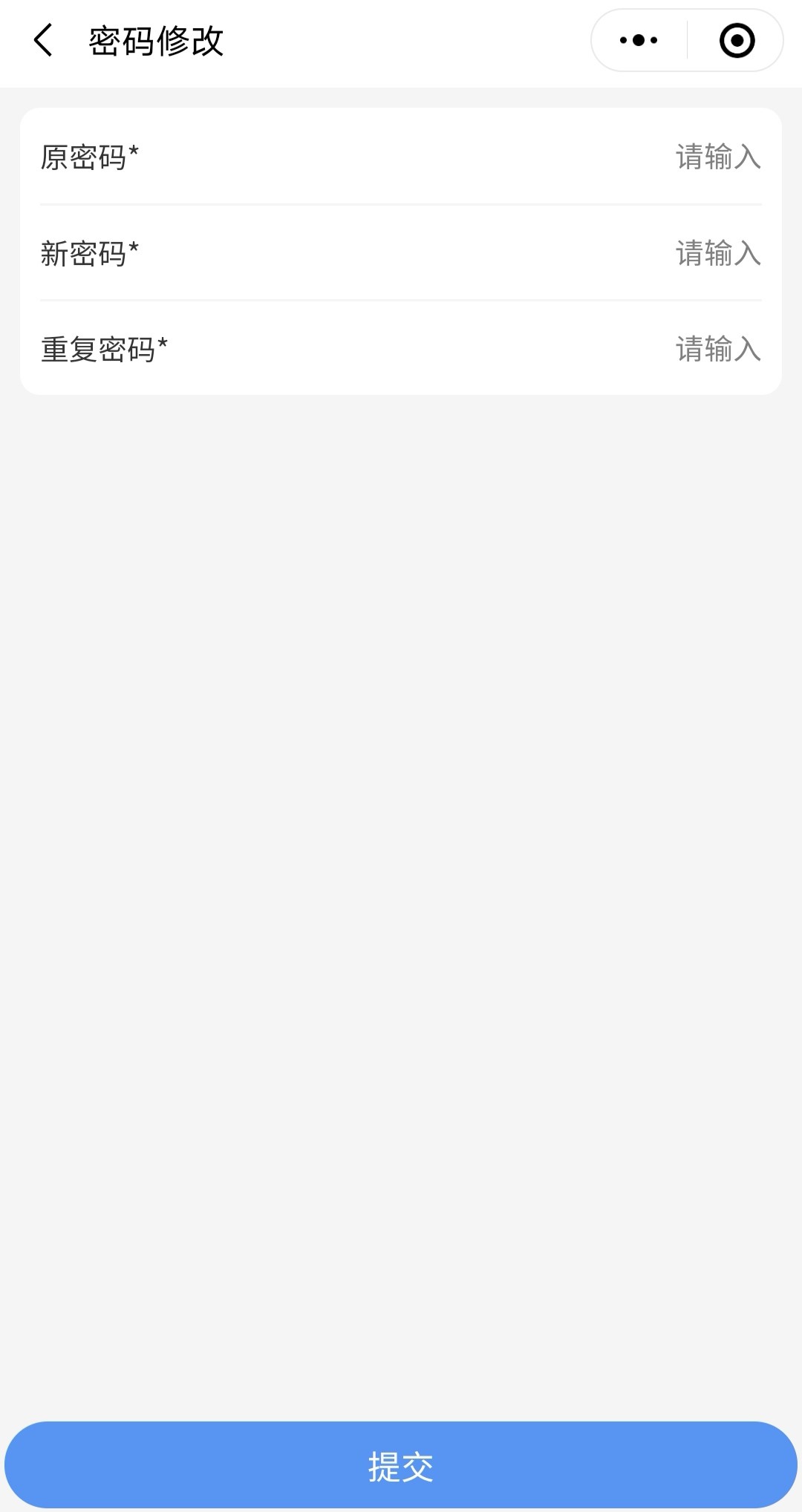Screen dimensions: 802x1512
Task: Close the mini program with the circle icon
Action: tap(737, 40)
